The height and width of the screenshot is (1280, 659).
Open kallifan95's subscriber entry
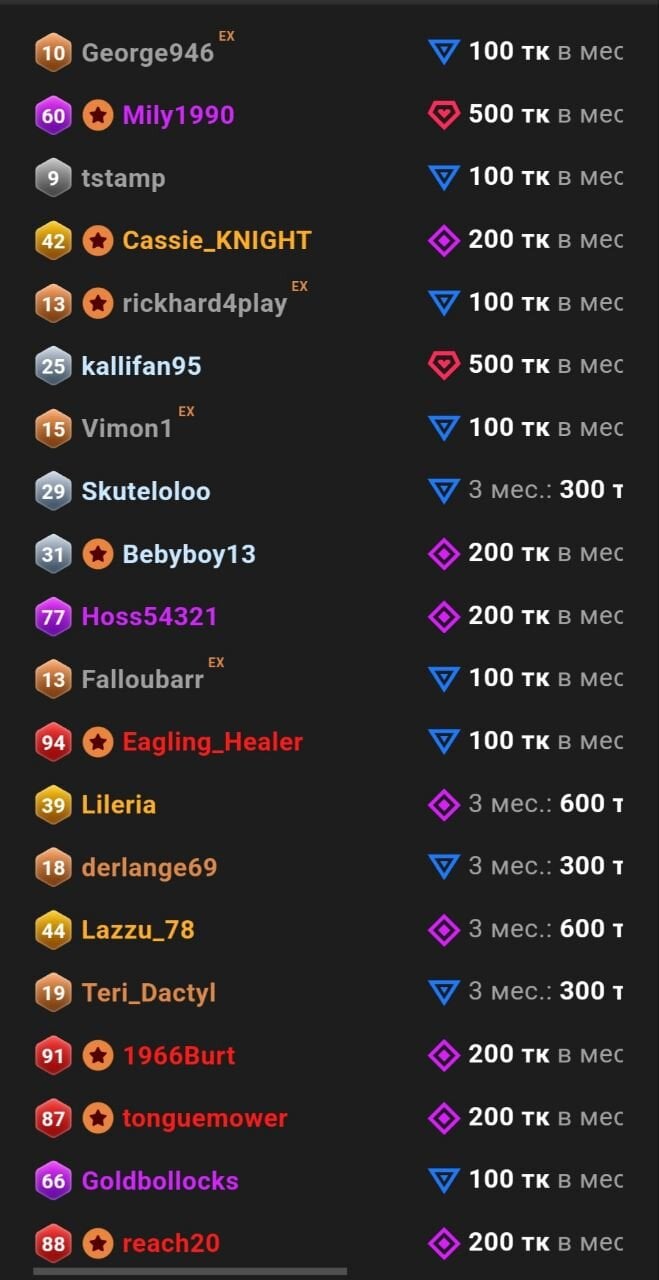pyautogui.click(x=141, y=366)
